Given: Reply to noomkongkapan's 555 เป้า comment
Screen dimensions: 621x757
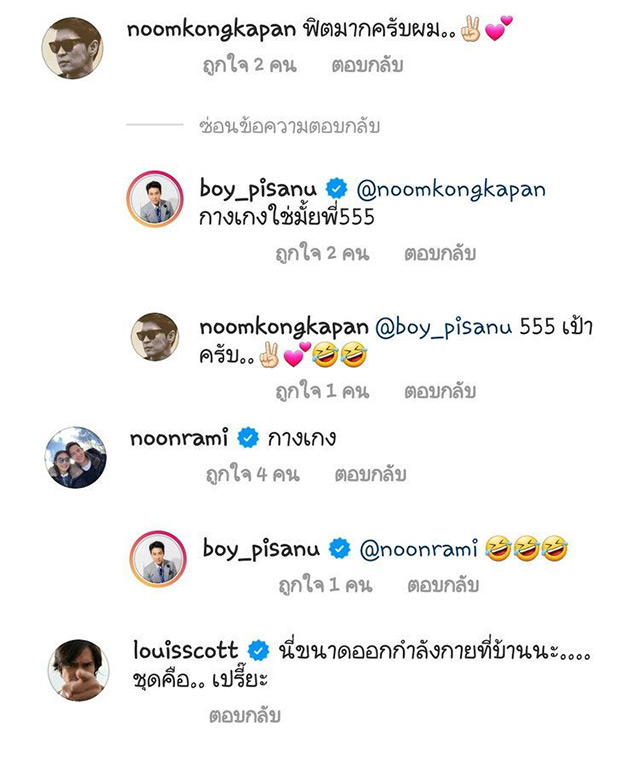Looking at the screenshot, I should pos(441,392).
